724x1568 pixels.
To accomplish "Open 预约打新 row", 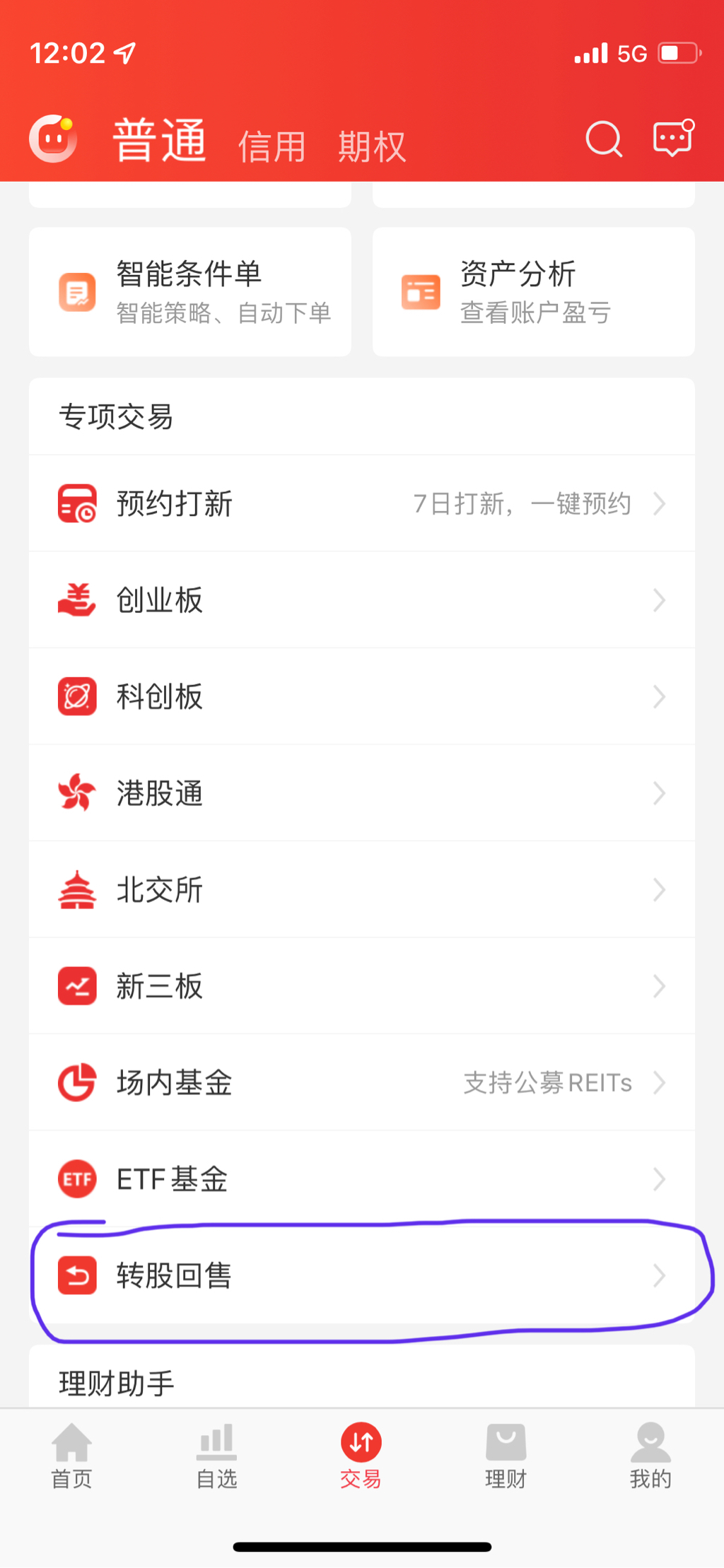I will [x=361, y=503].
